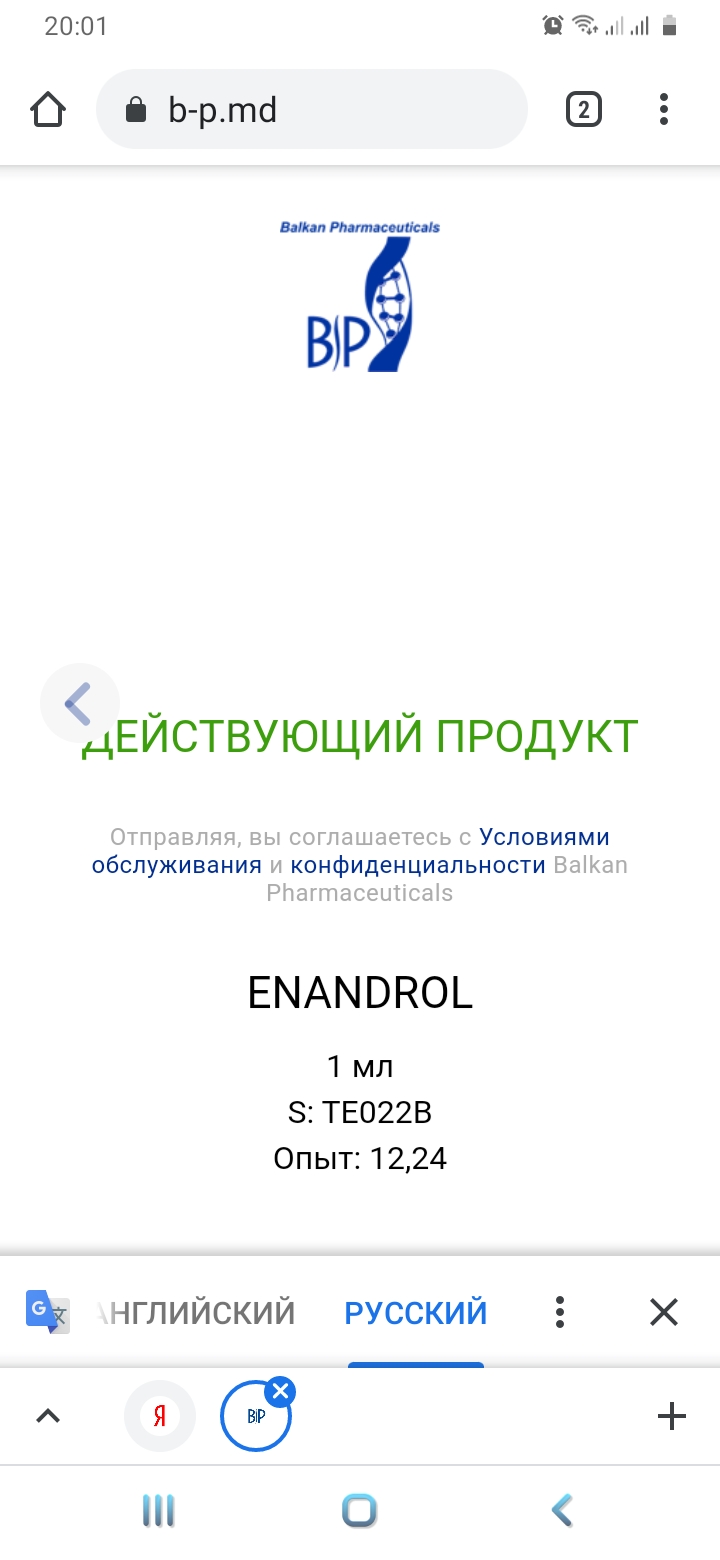Screen dimensions: 720x1560
Task: Close the Balkan Pharmaceuticals tab
Action: click(x=280, y=1391)
